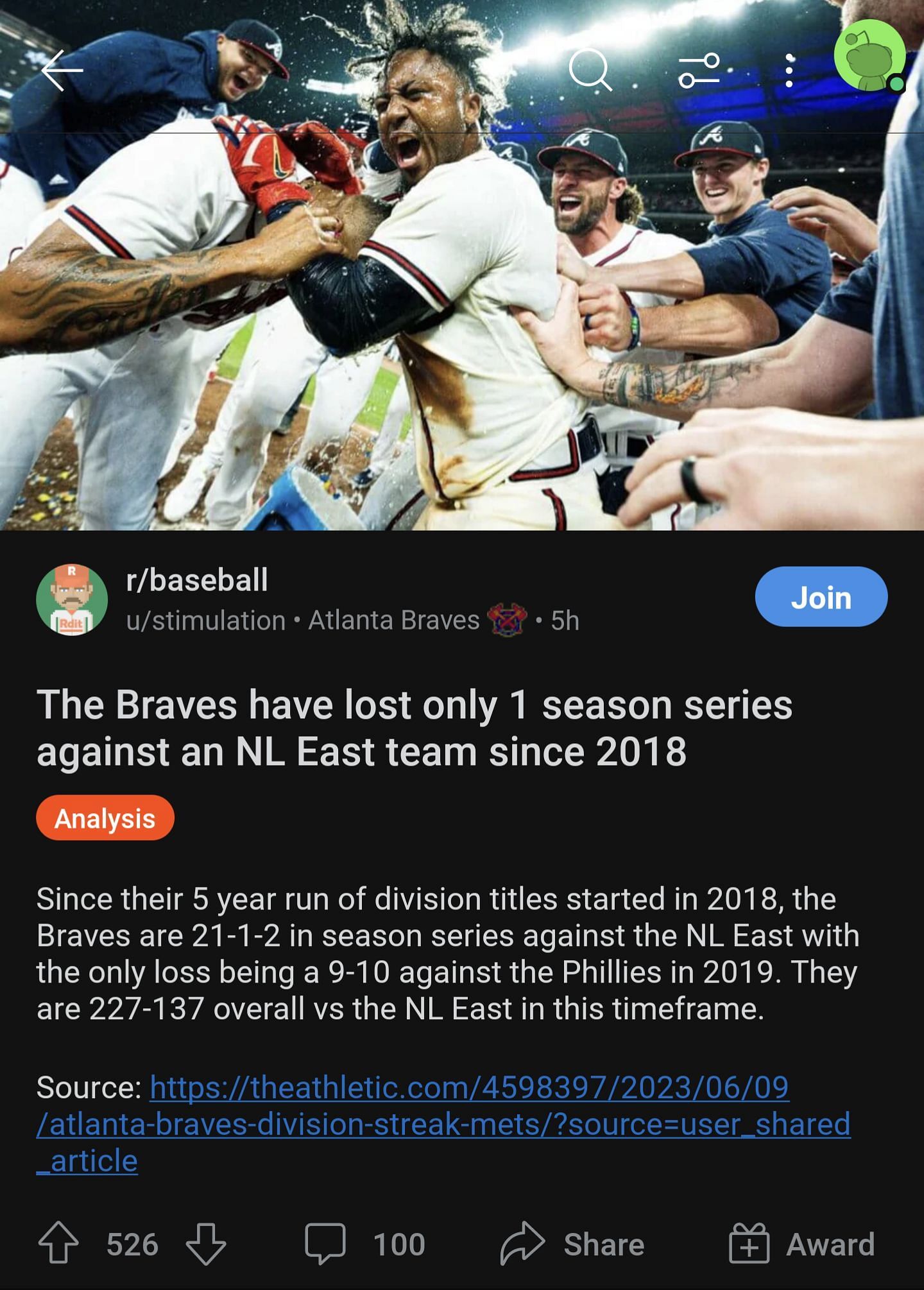Open the 100 comments
Viewport: 924px width, 1290px height.
click(364, 1244)
